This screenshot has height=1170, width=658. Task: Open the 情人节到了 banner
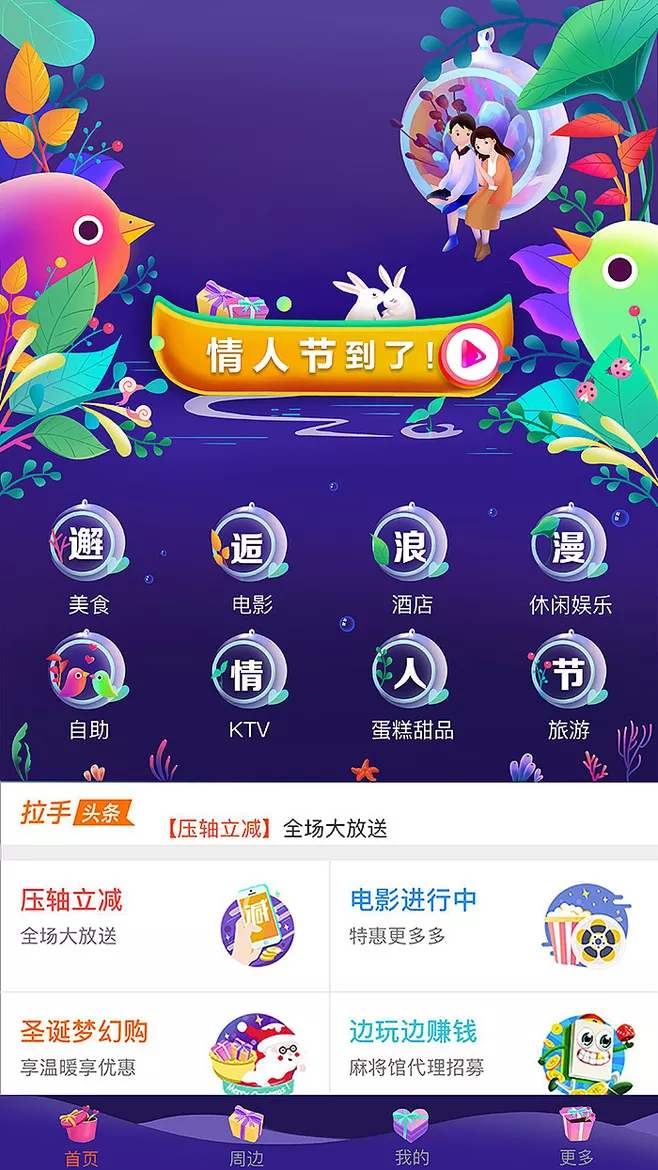pos(332,353)
